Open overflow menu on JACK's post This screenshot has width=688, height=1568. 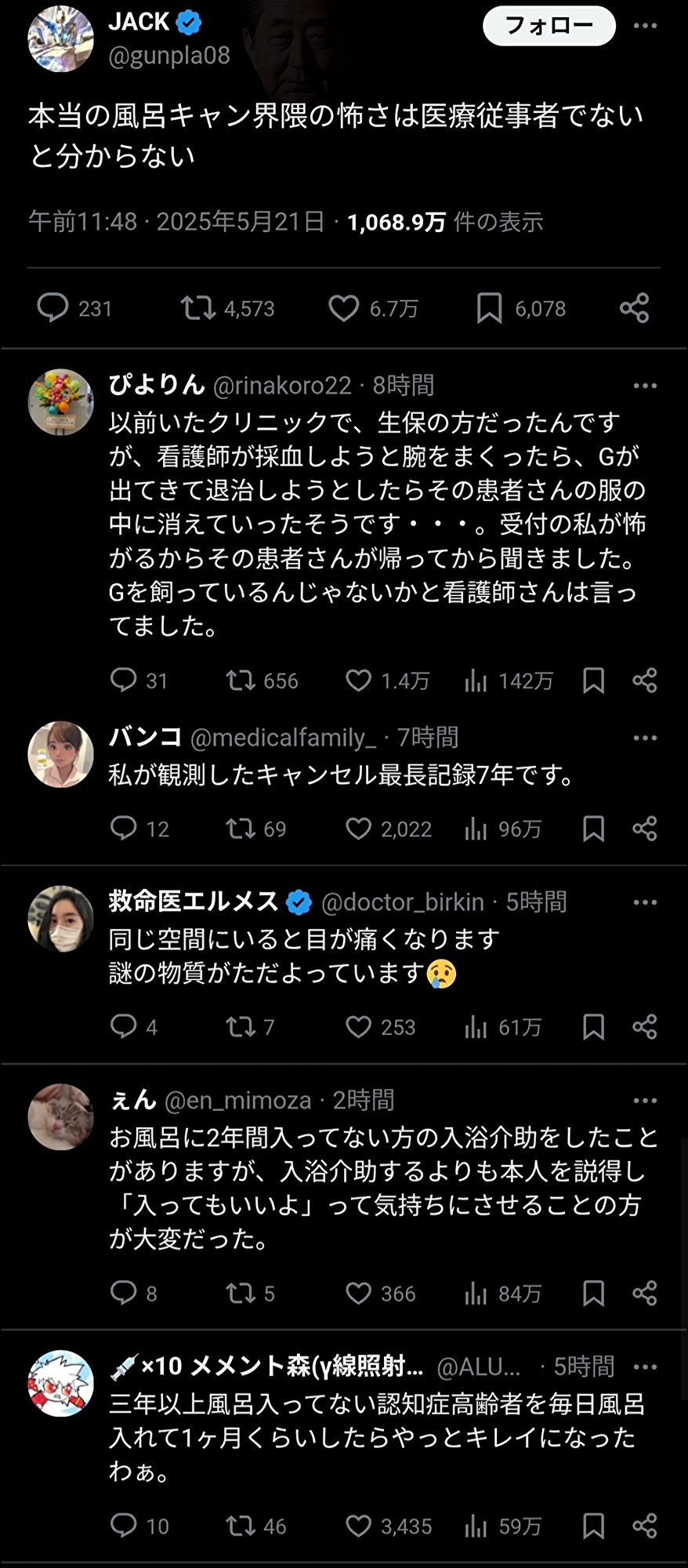[x=644, y=26]
